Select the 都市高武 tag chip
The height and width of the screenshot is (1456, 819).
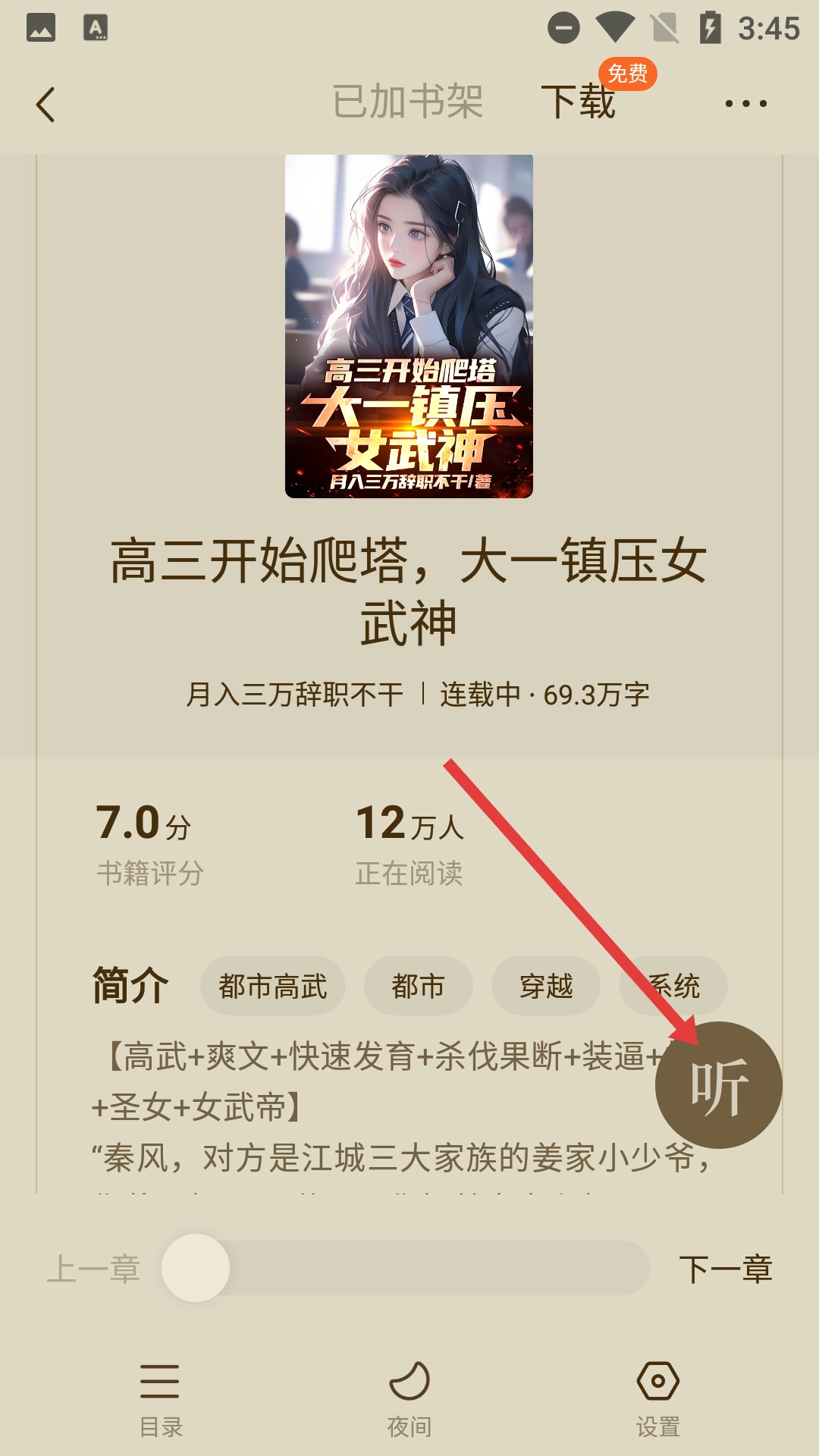[273, 986]
